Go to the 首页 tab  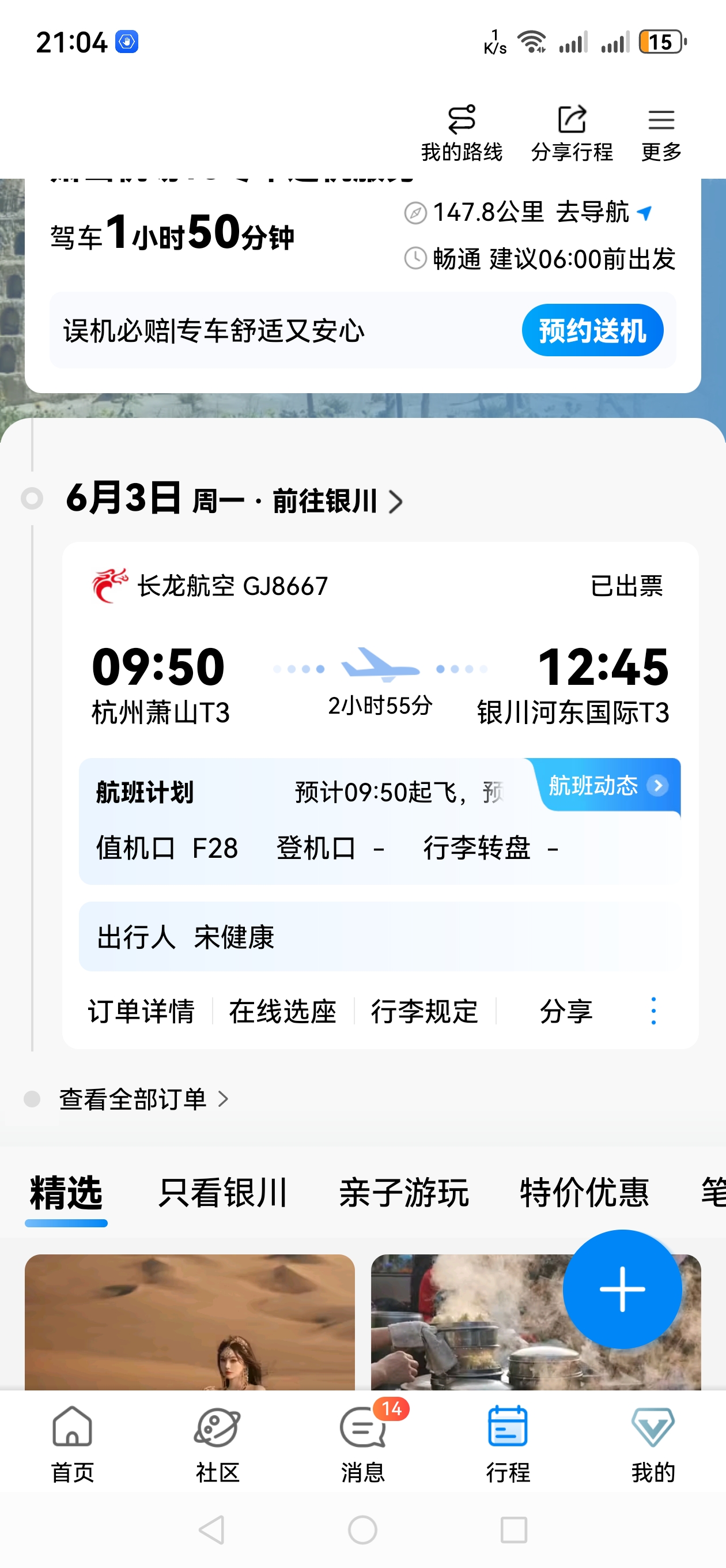tap(73, 1445)
